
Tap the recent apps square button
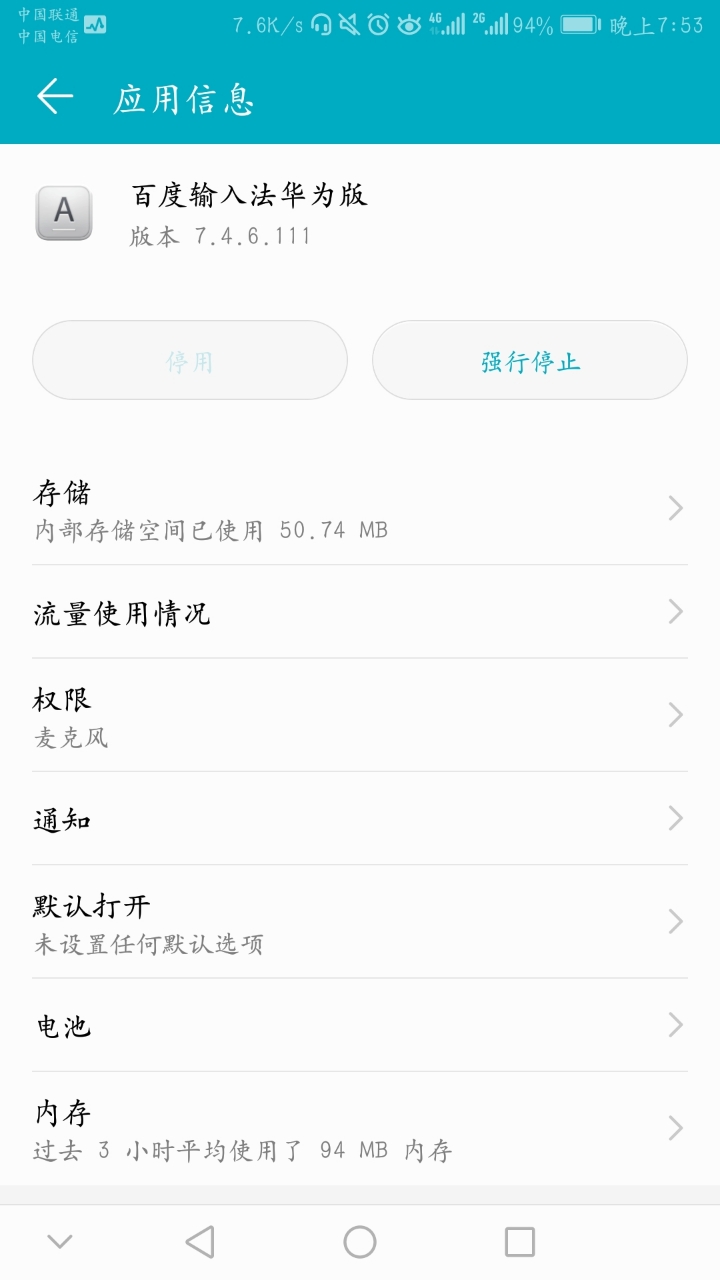tap(518, 1240)
